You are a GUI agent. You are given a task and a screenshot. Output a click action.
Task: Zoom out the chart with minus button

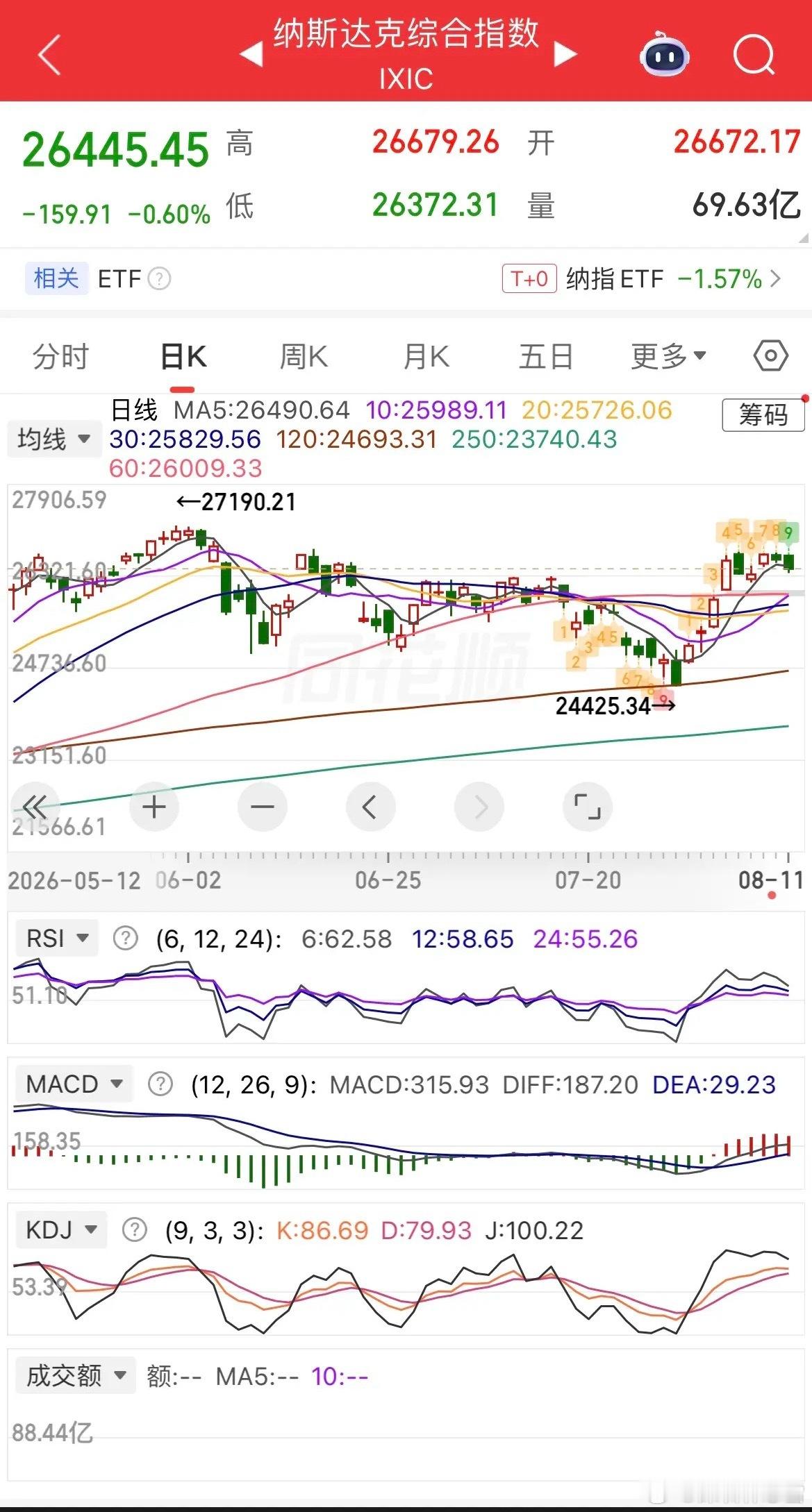coord(263,807)
